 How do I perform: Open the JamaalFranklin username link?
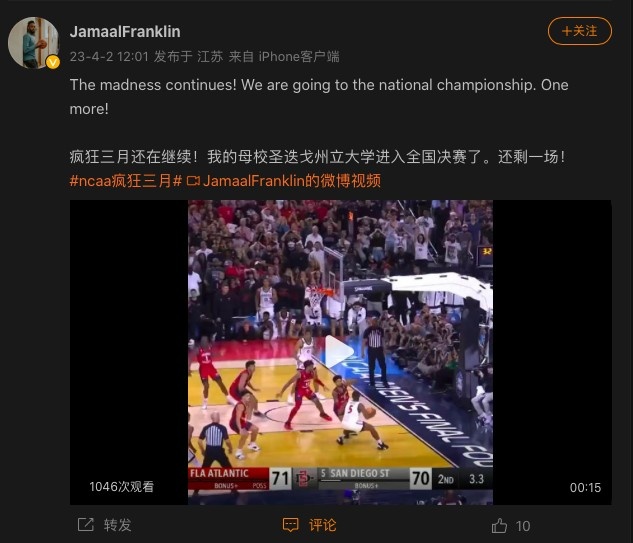point(125,32)
